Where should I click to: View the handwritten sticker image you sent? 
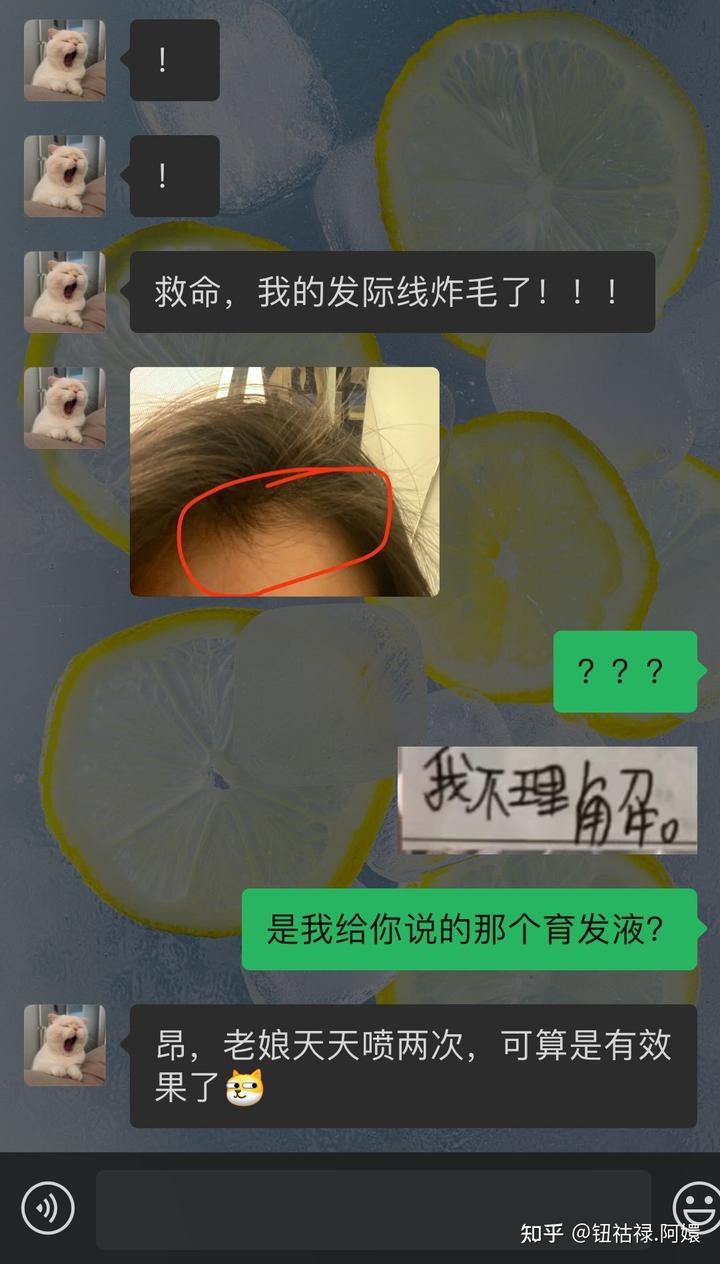coord(547,800)
